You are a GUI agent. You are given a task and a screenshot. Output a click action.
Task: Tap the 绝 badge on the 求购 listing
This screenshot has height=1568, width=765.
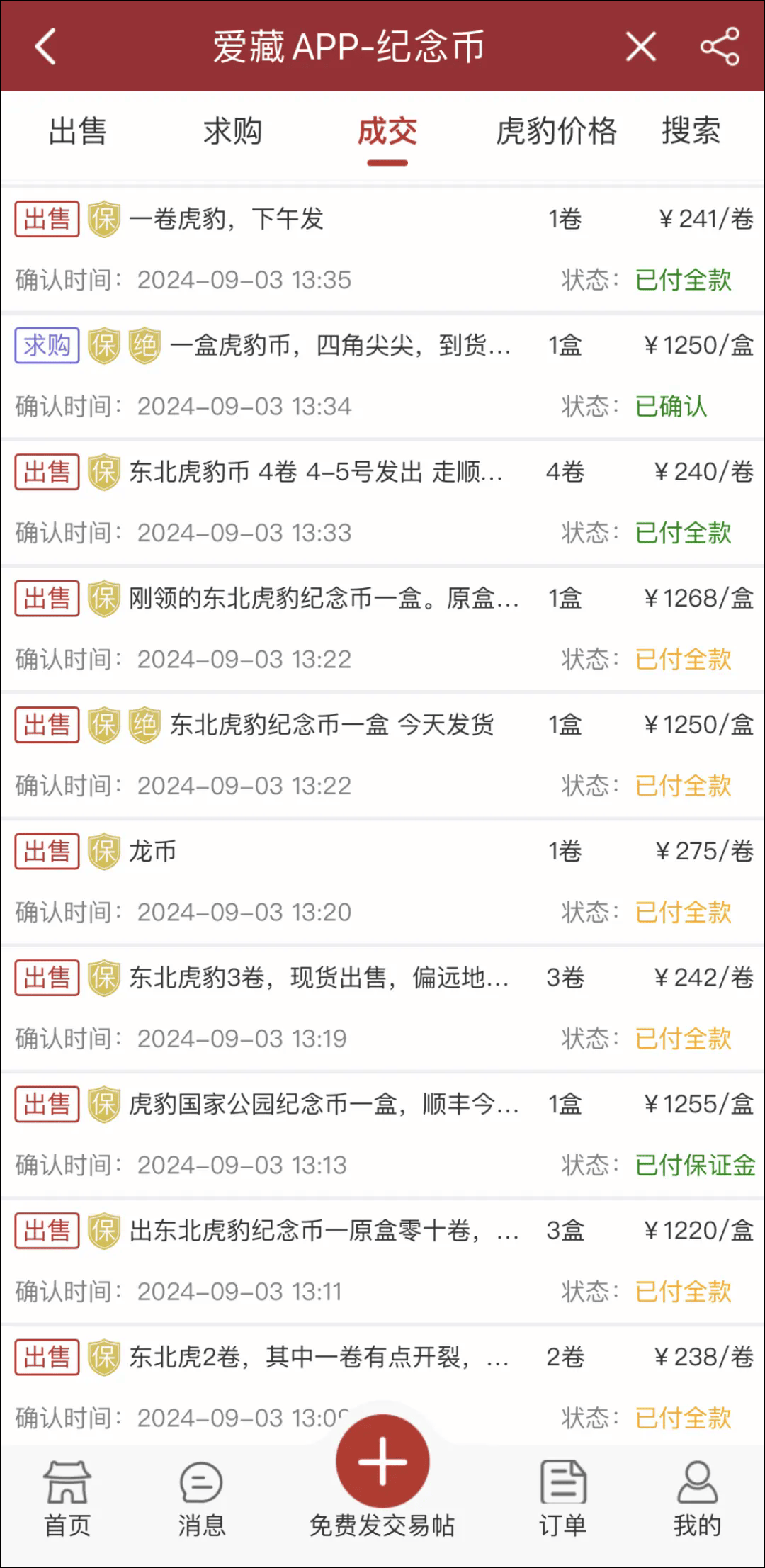click(x=144, y=346)
